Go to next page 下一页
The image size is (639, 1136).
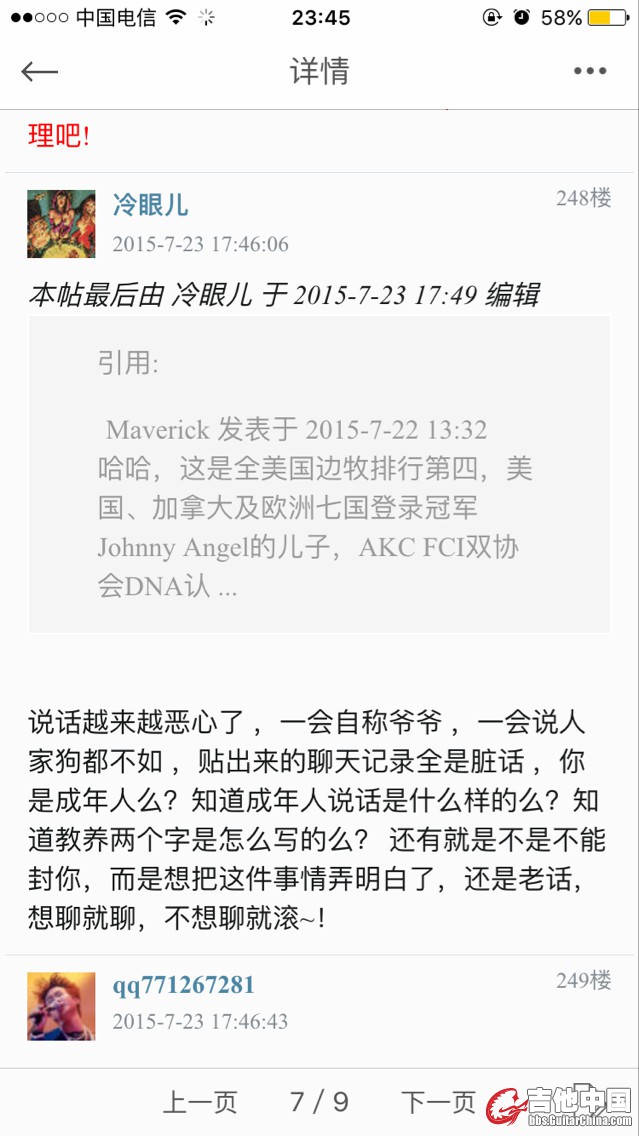(438, 1102)
